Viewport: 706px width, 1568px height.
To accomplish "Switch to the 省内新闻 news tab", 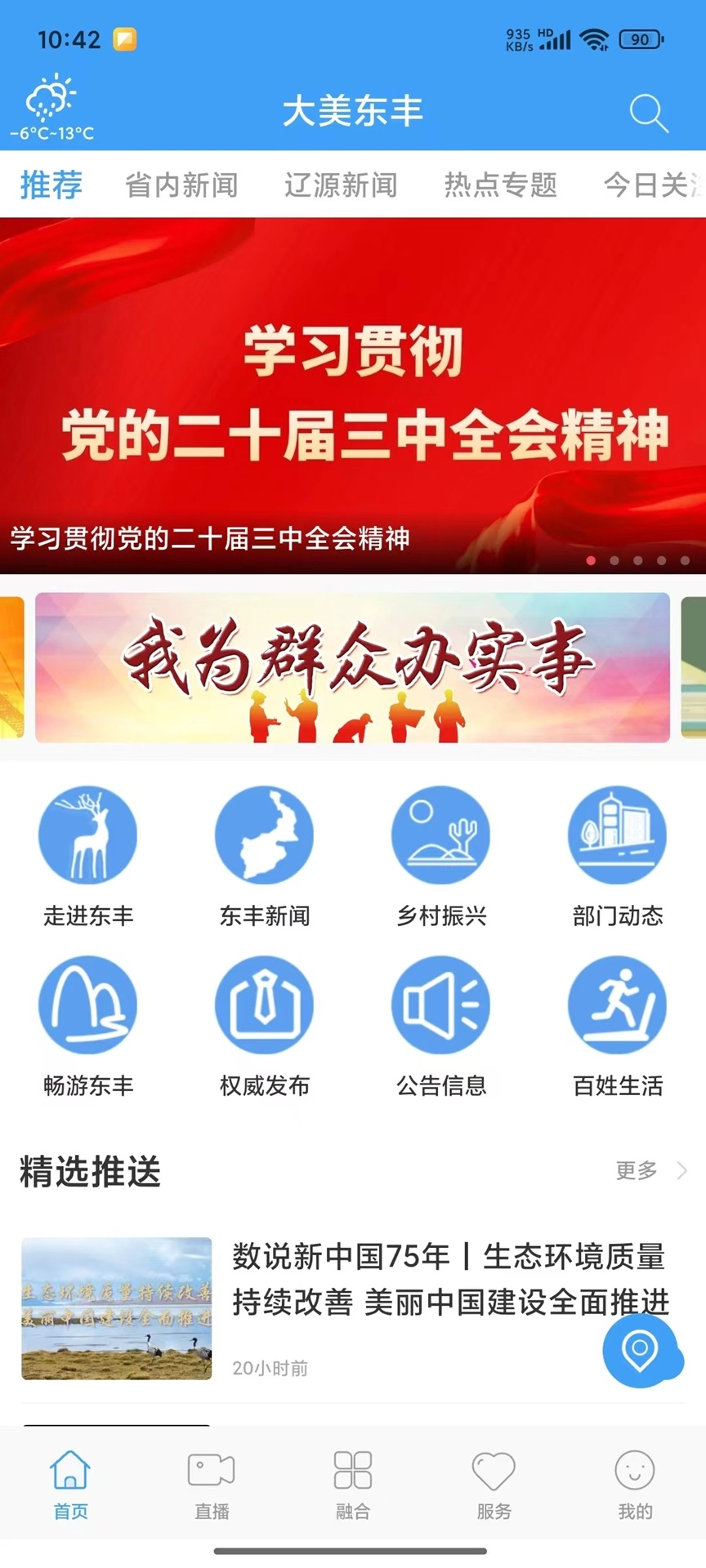I will [x=181, y=185].
